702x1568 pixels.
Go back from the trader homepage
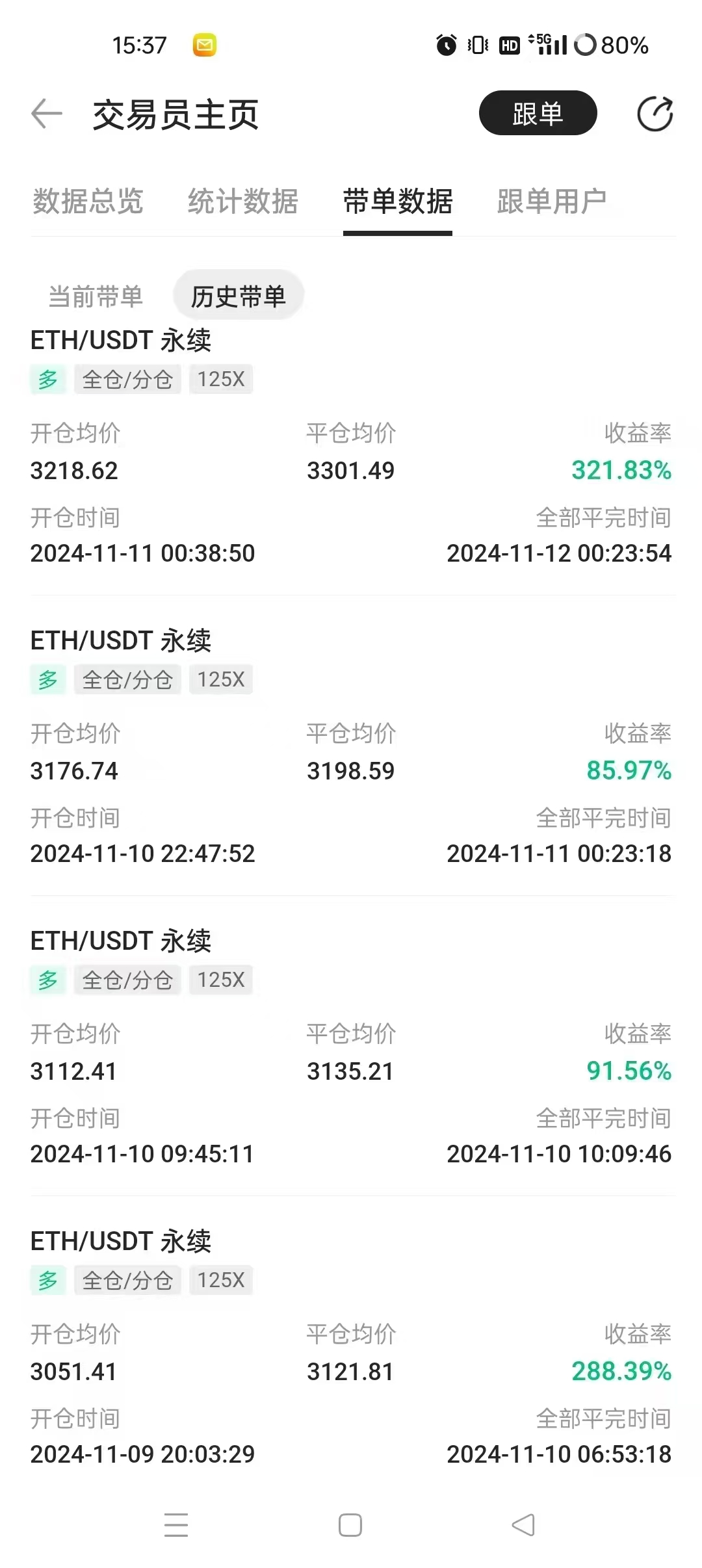tap(47, 114)
